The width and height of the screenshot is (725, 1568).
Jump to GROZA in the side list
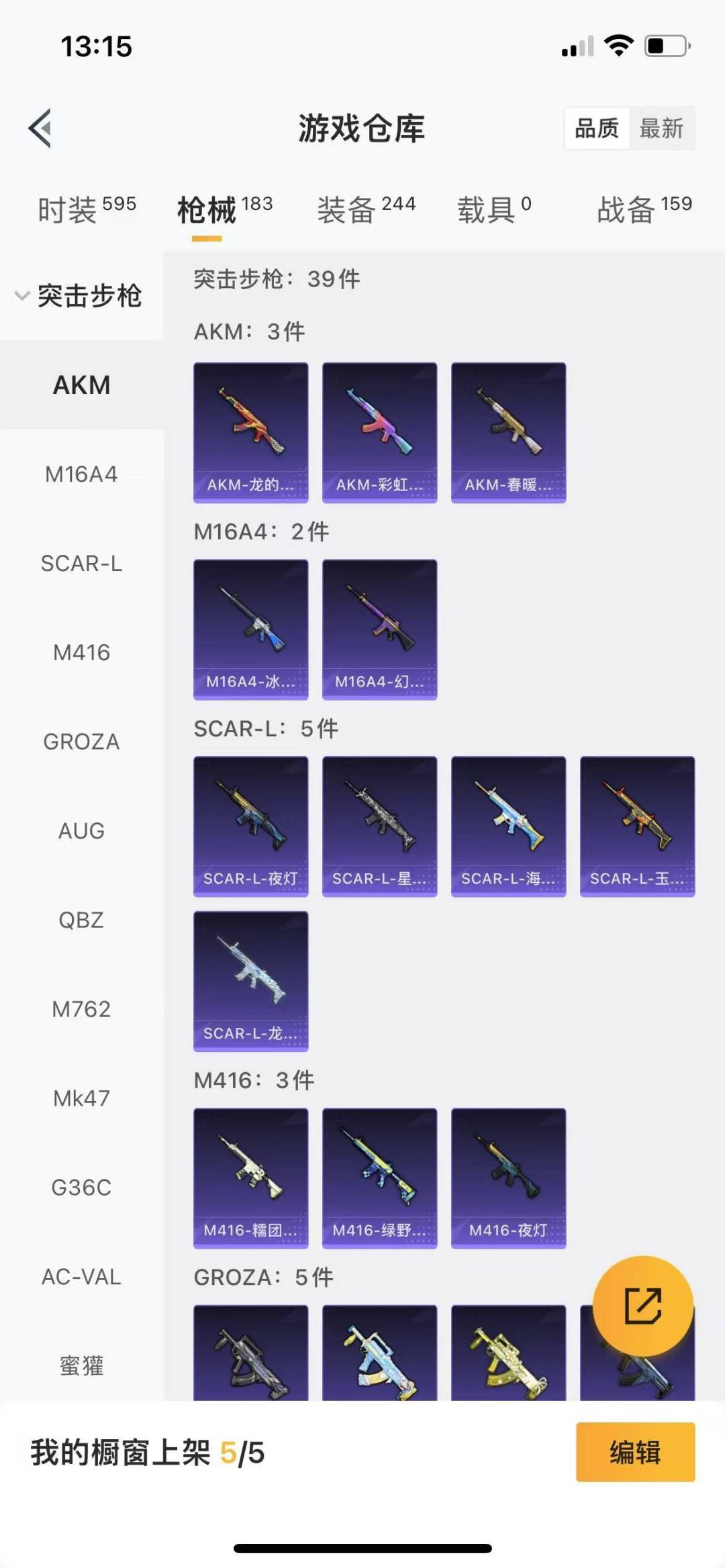click(81, 741)
